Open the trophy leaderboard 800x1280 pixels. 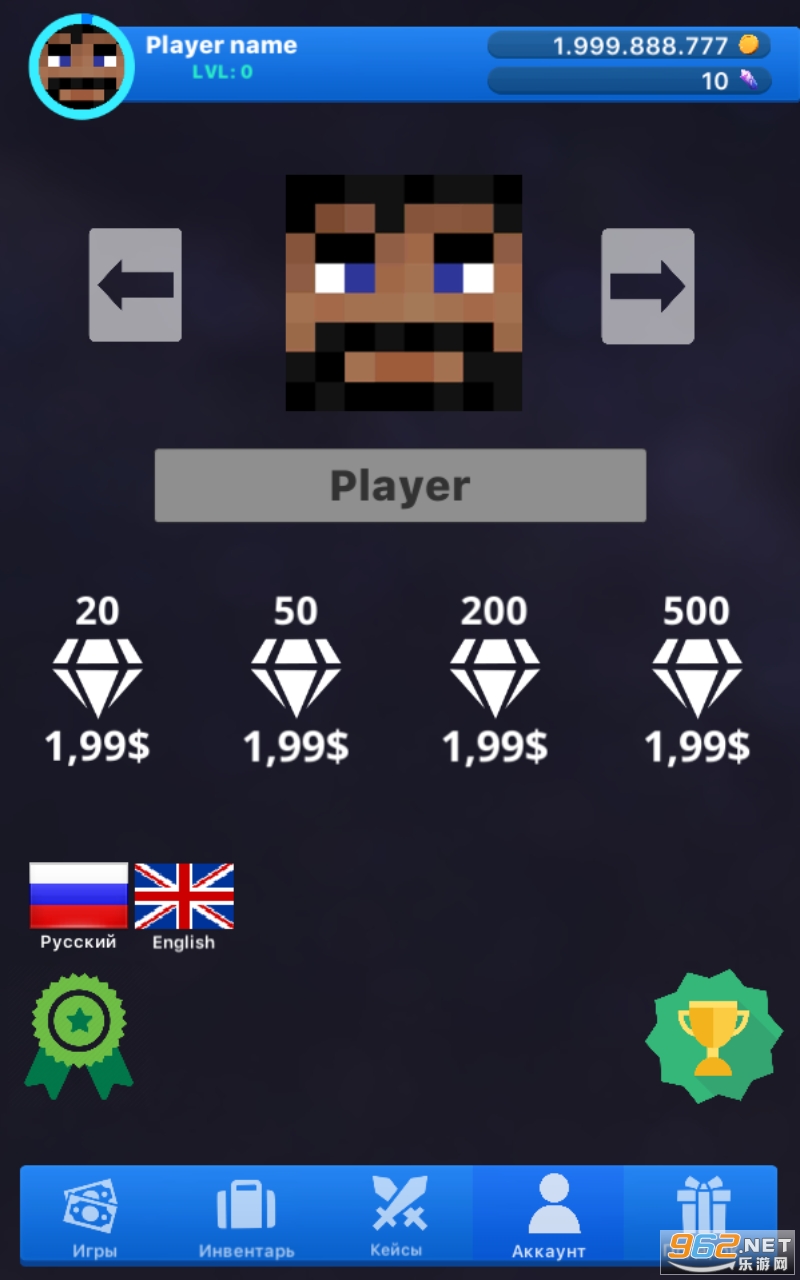point(713,1036)
